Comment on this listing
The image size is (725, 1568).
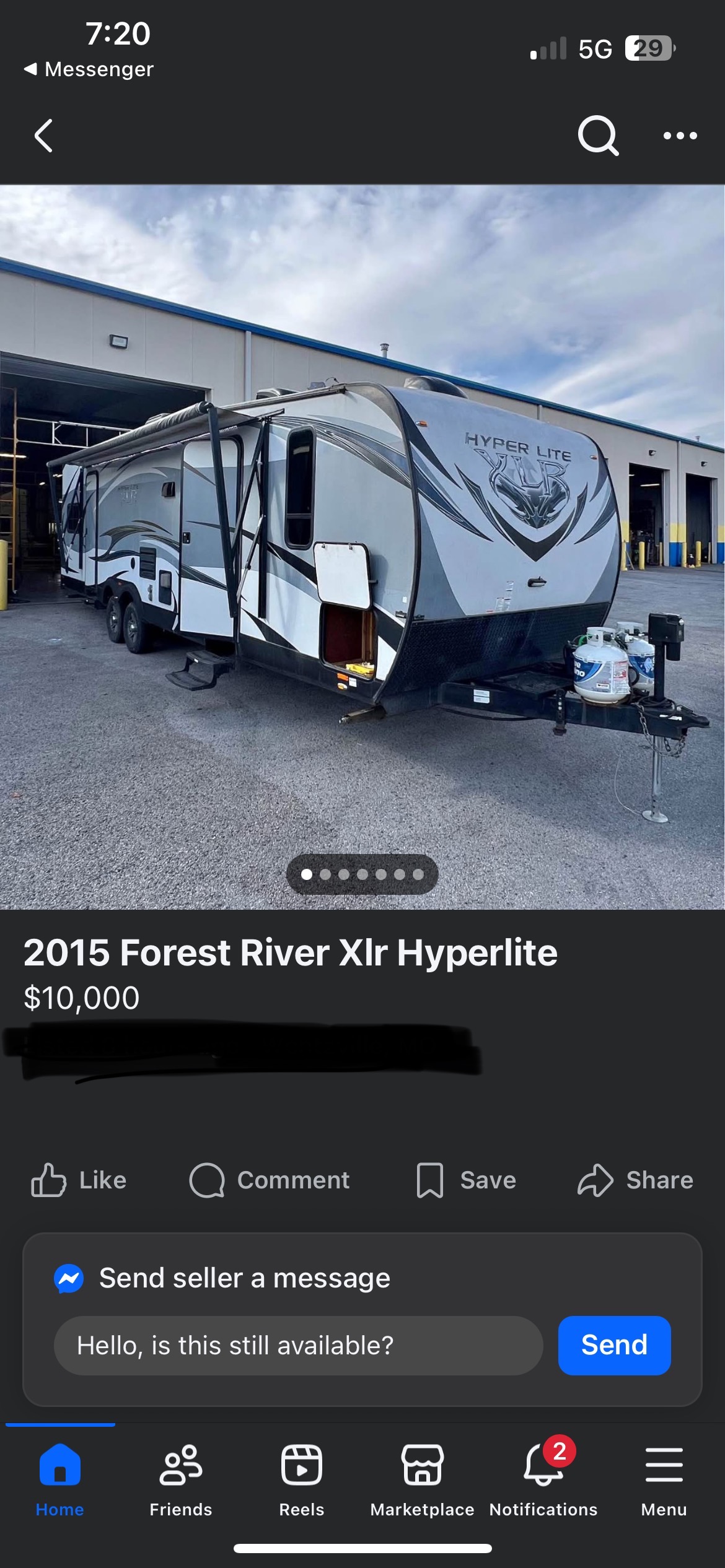pos(270,1180)
